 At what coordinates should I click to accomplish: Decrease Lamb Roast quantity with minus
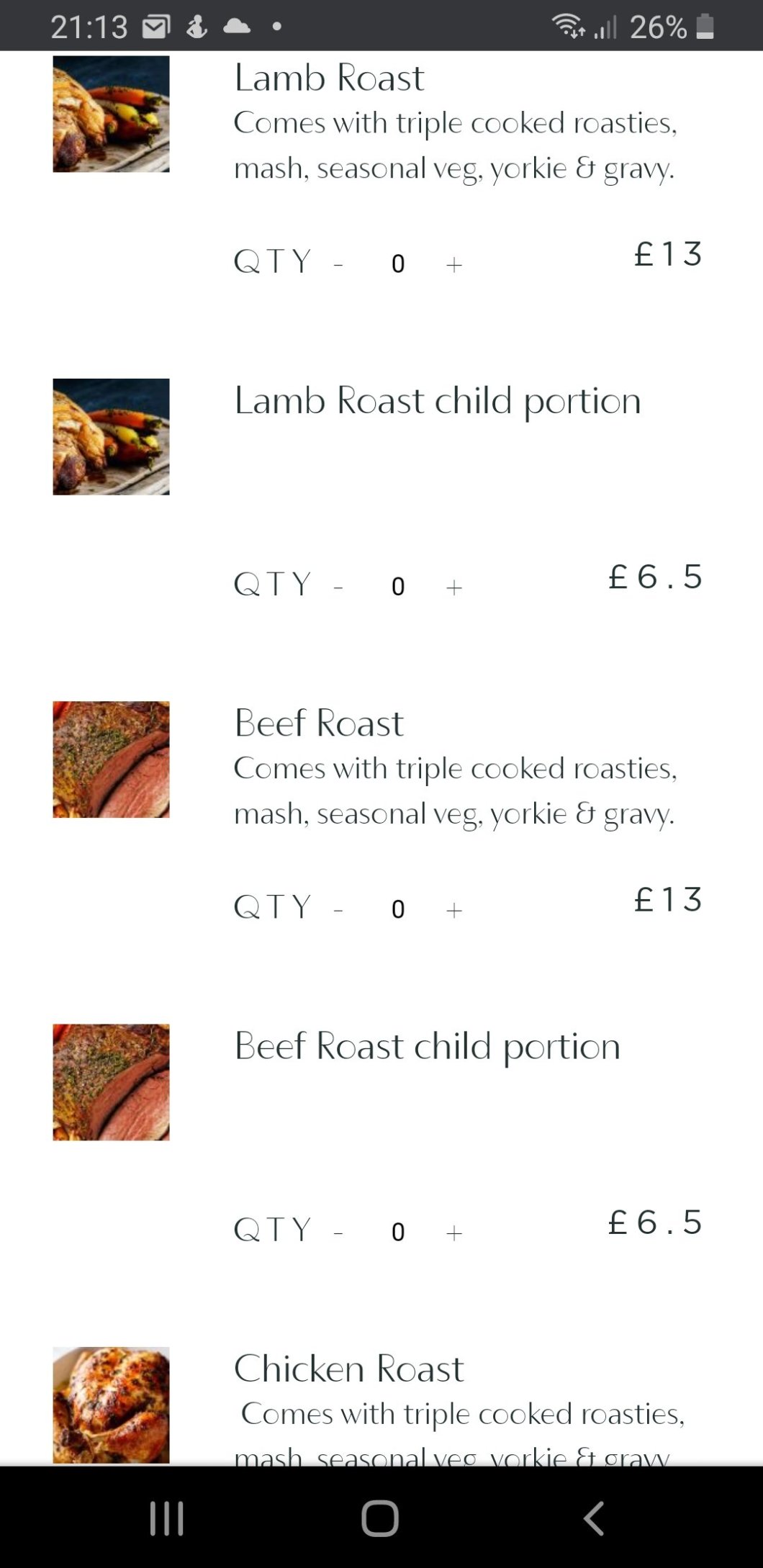coord(338,264)
